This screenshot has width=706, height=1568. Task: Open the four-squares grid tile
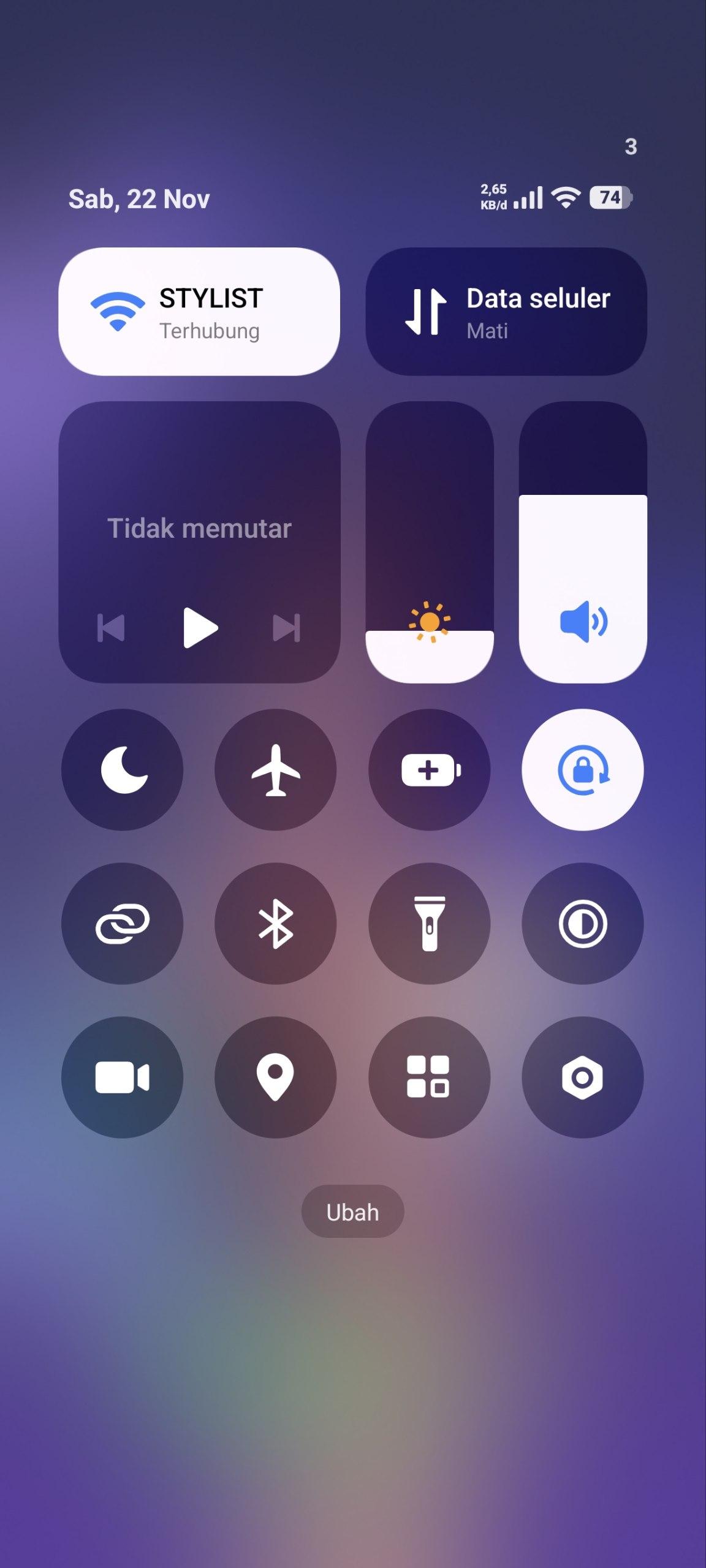pos(430,1077)
